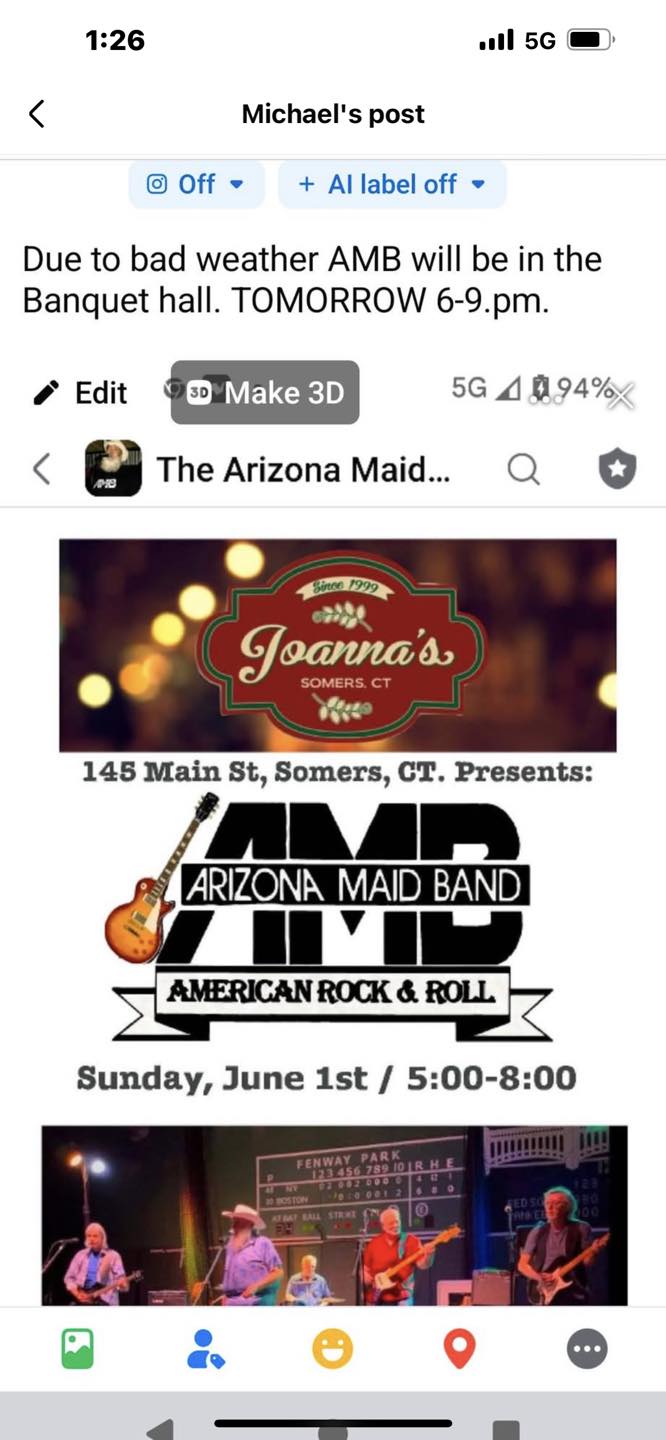Remove the attached photo from the post

tap(621, 395)
